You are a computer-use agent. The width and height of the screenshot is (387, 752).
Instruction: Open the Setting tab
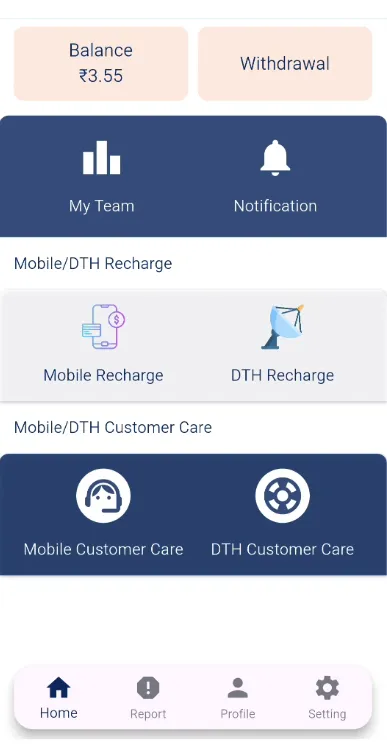pos(327,698)
